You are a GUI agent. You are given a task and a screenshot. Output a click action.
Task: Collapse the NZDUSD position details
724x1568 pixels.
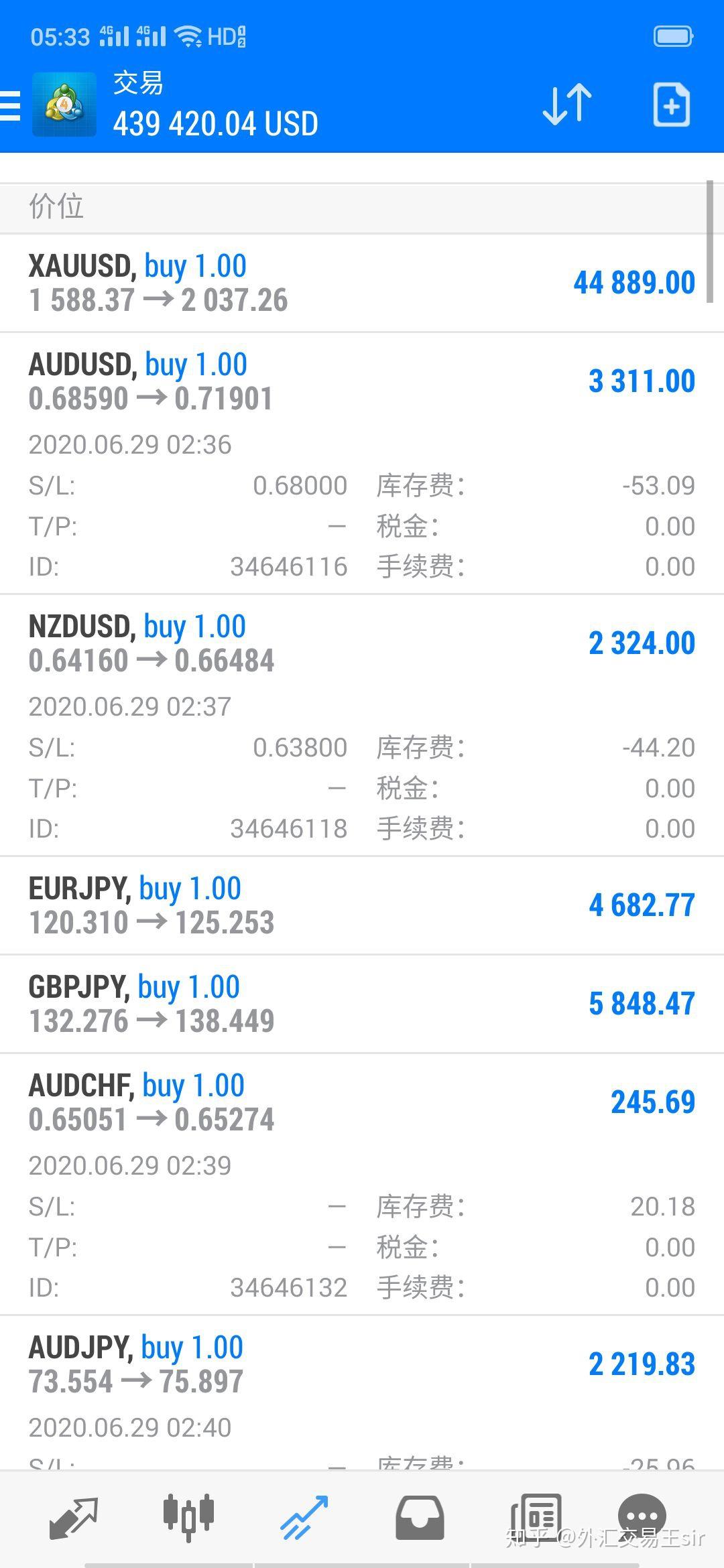[362, 643]
